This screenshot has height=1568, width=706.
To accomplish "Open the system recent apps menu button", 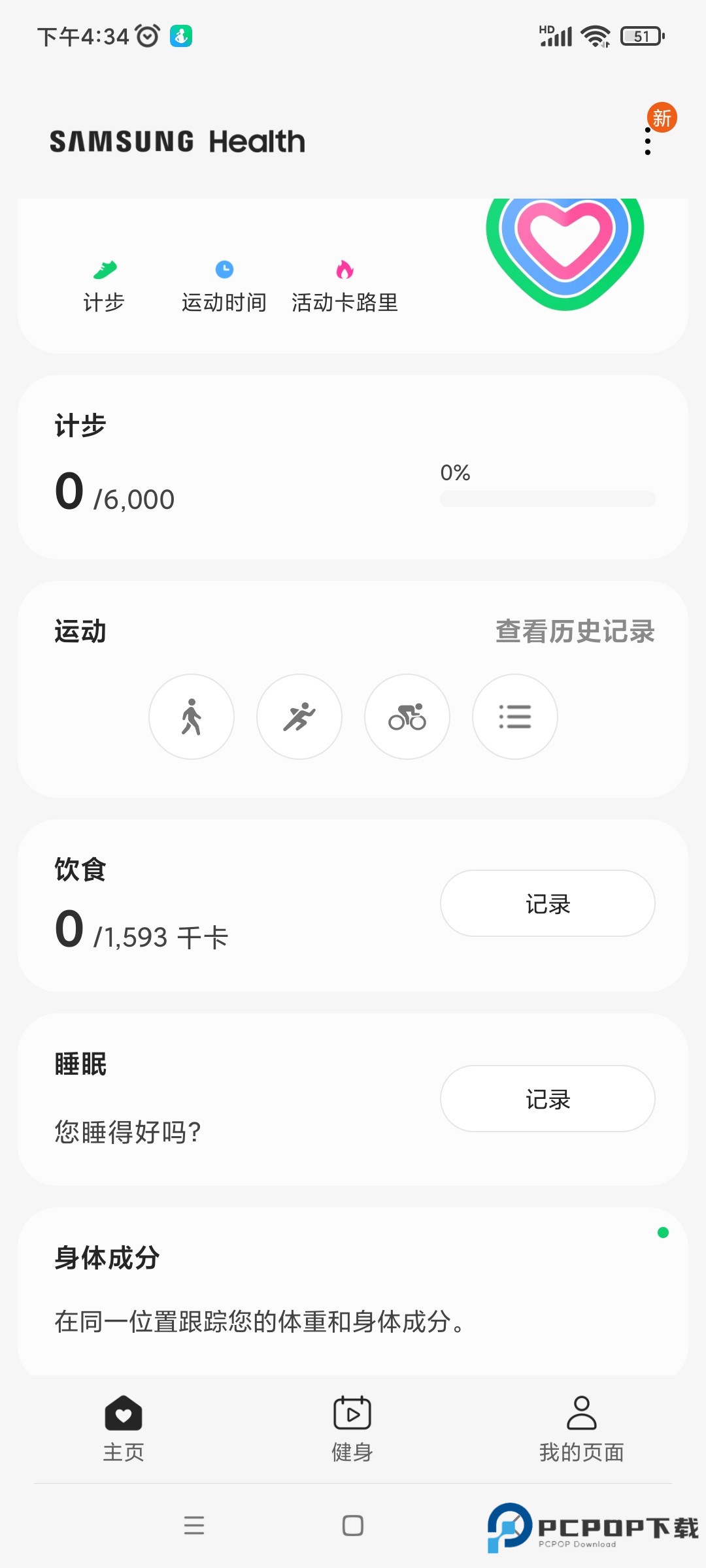I will coord(194,1526).
